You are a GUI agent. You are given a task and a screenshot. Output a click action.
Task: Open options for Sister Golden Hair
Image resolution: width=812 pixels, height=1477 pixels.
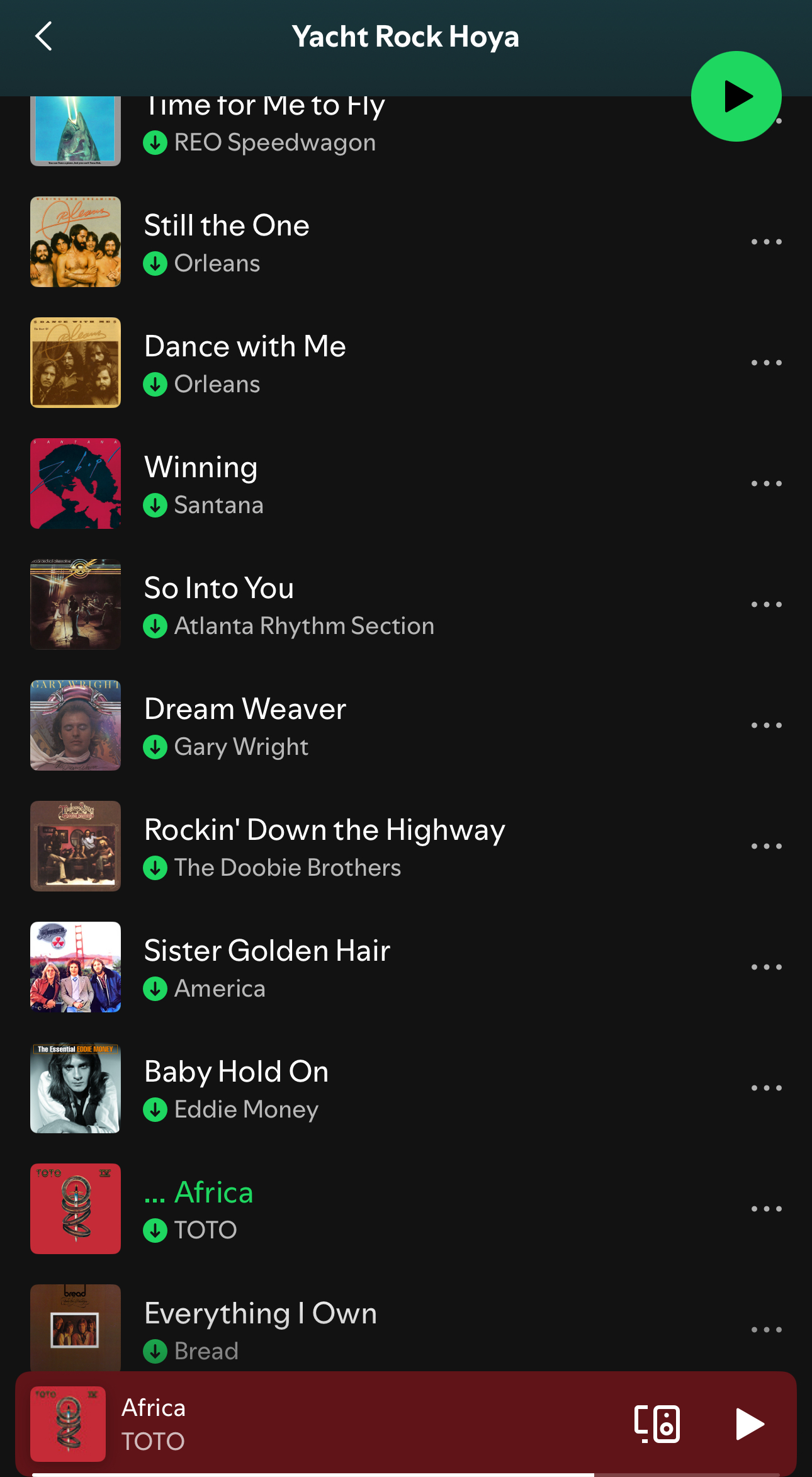766,967
